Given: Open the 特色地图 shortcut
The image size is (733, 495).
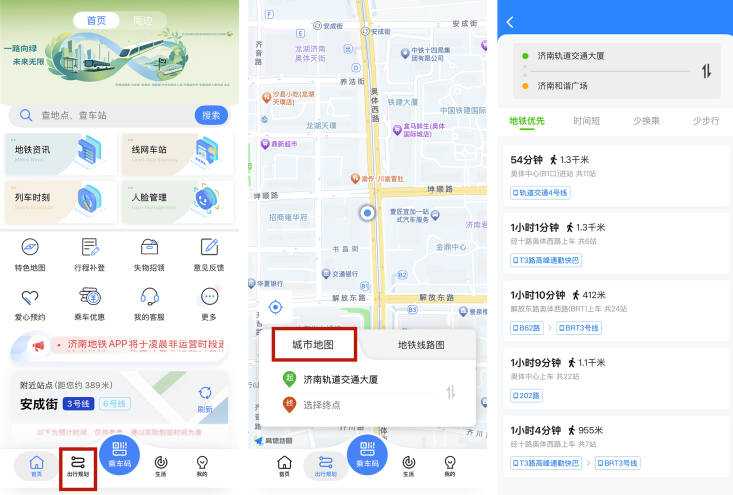Looking at the screenshot, I should point(30,255).
